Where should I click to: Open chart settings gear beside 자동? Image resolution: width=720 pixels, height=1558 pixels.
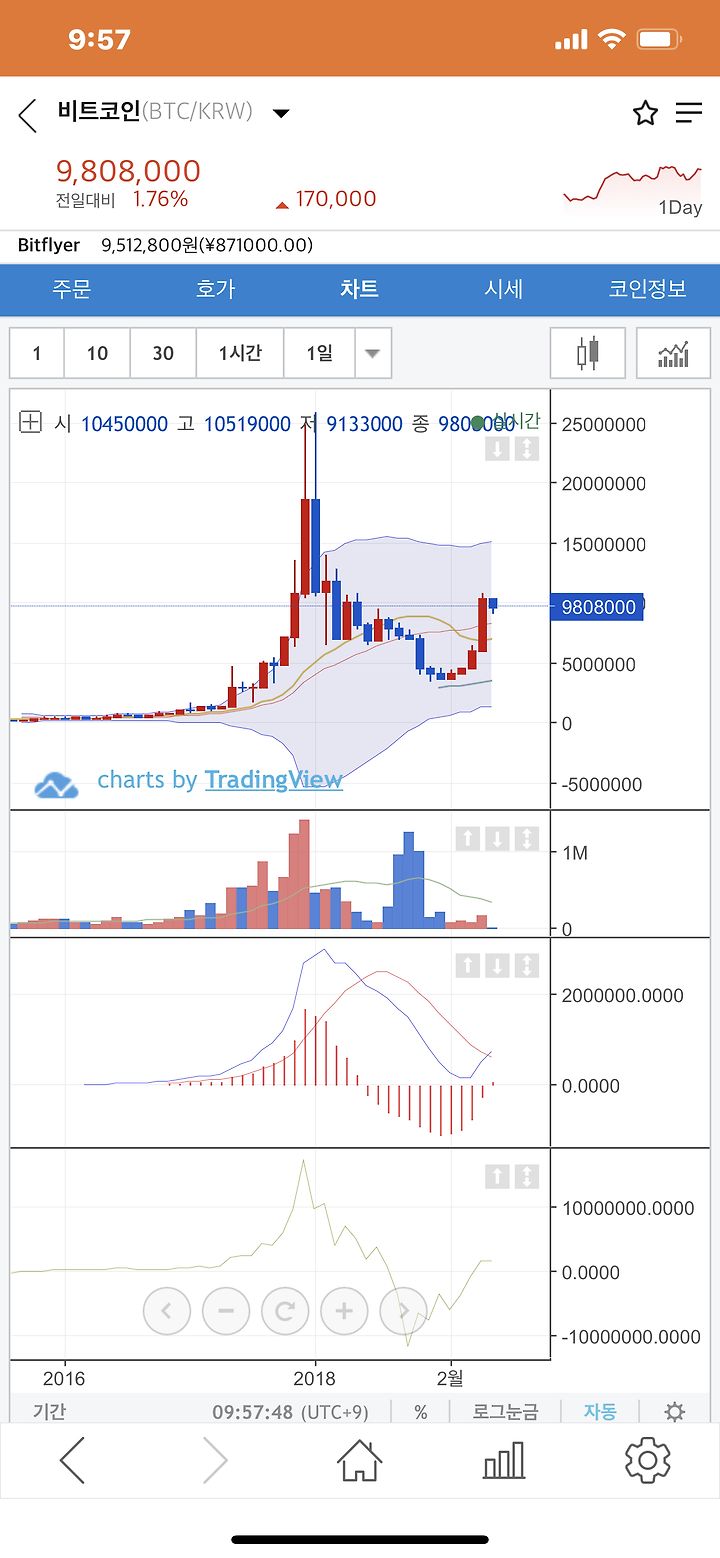pyautogui.click(x=675, y=1412)
